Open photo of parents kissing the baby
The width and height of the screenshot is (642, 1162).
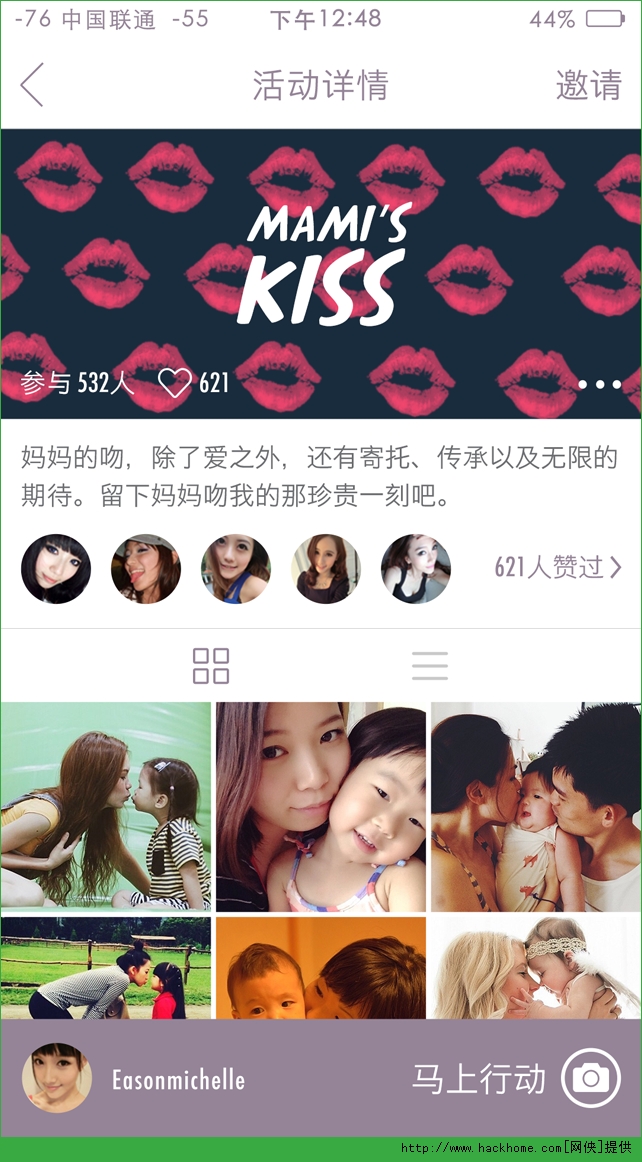536,806
